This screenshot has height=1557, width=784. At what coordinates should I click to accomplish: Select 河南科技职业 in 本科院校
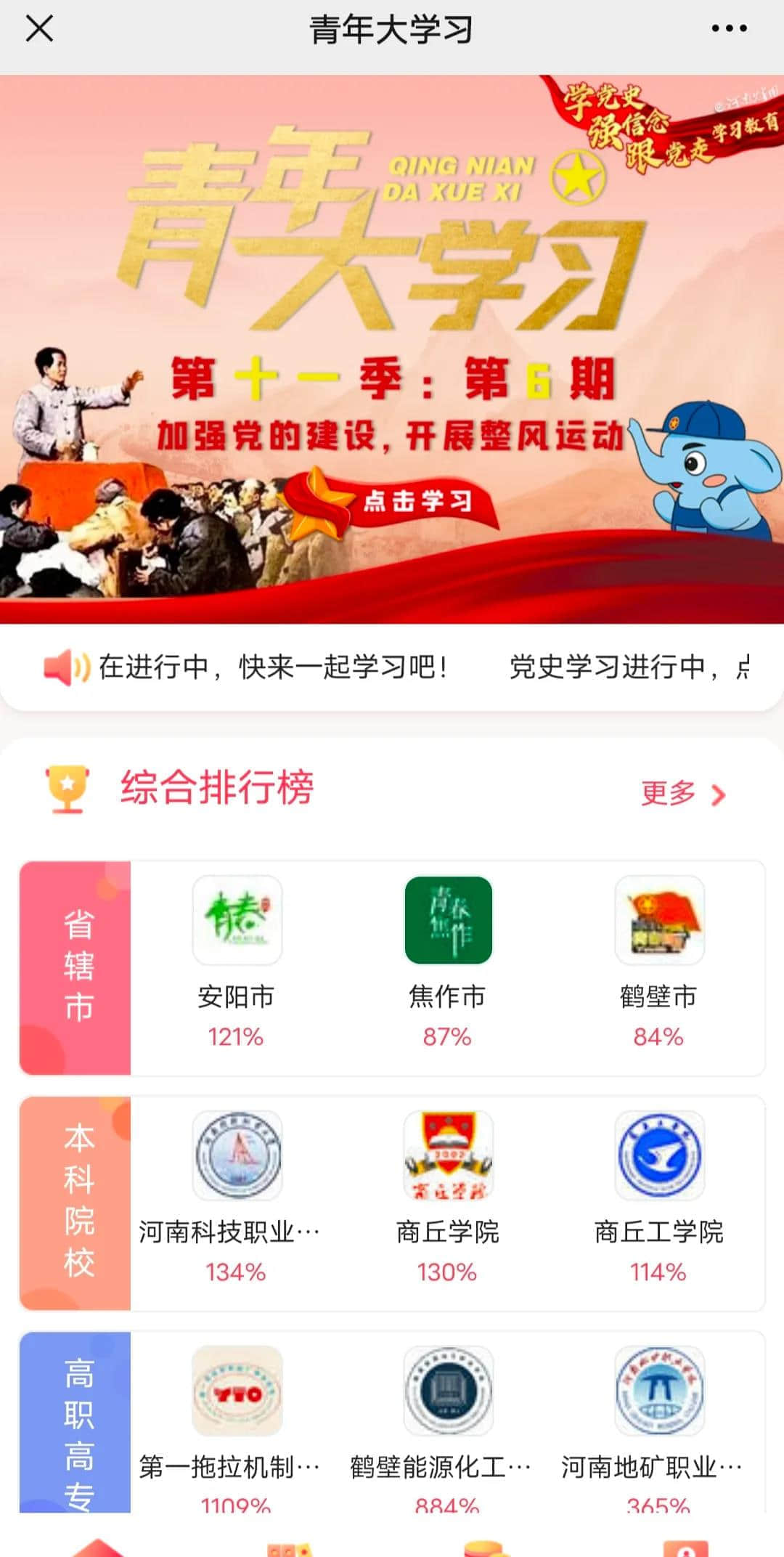coord(236,1195)
